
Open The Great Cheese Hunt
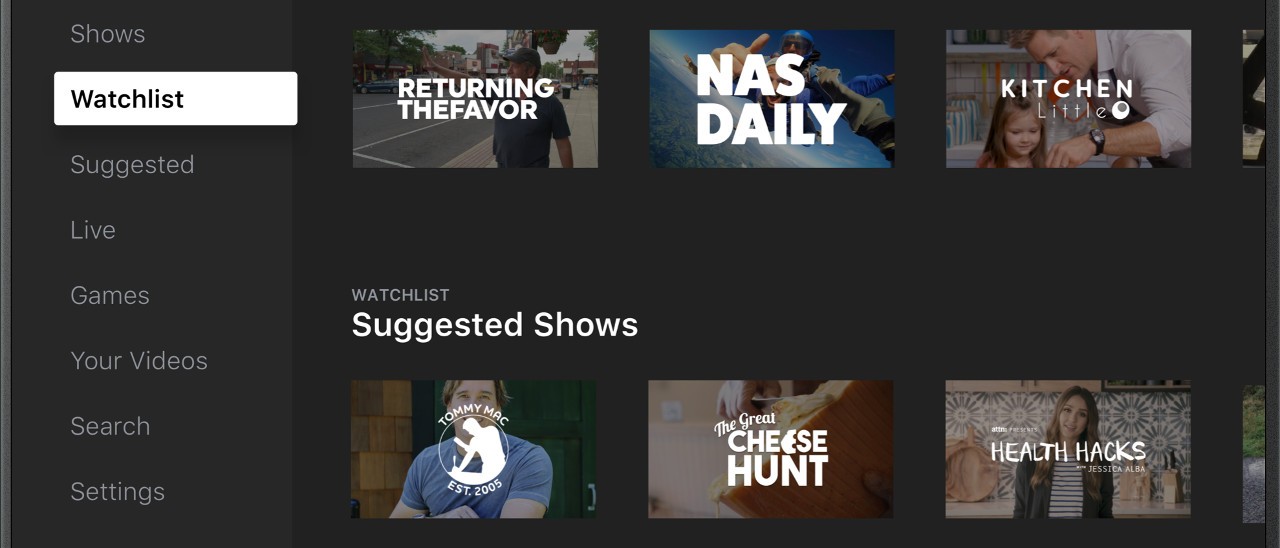[770, 449]
